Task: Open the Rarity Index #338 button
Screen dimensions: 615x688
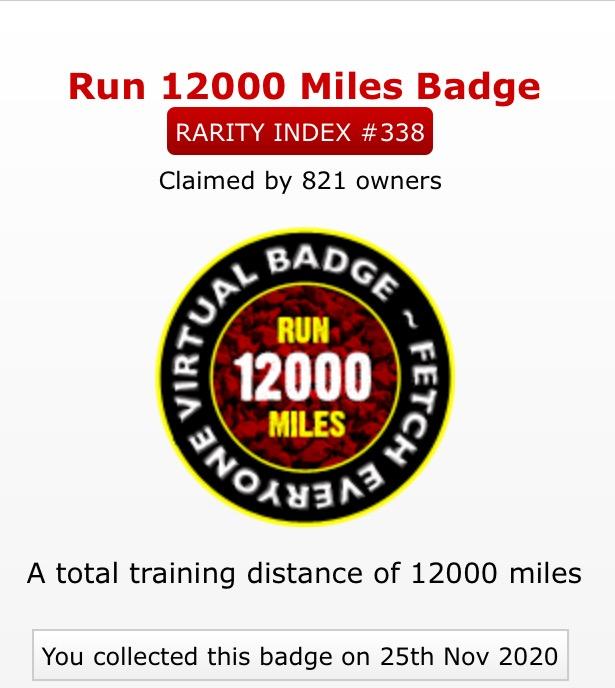Action: click(x=300, y=132)
